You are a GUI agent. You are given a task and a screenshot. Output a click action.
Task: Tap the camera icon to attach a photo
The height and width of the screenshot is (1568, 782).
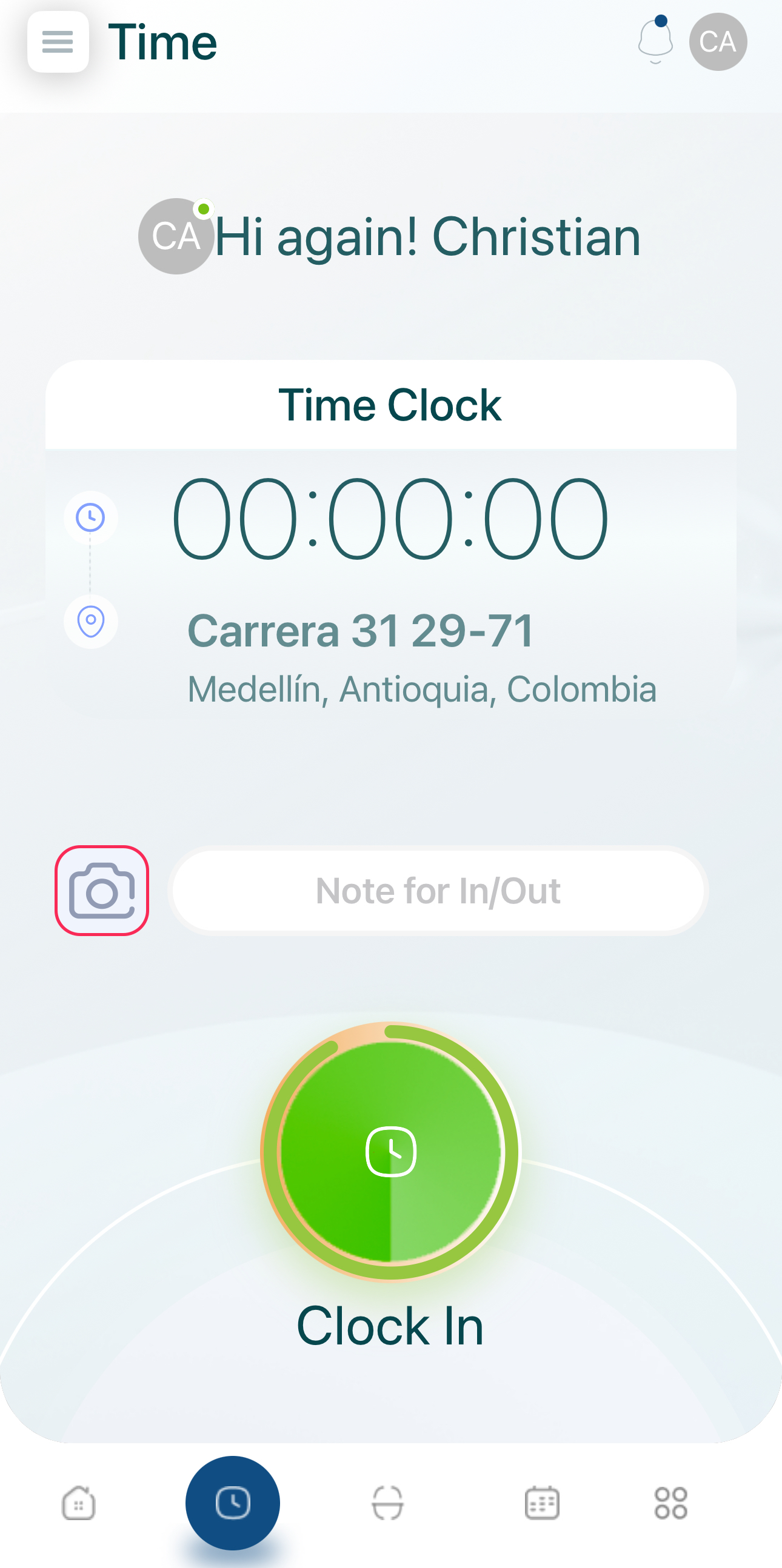pos(102,891)
